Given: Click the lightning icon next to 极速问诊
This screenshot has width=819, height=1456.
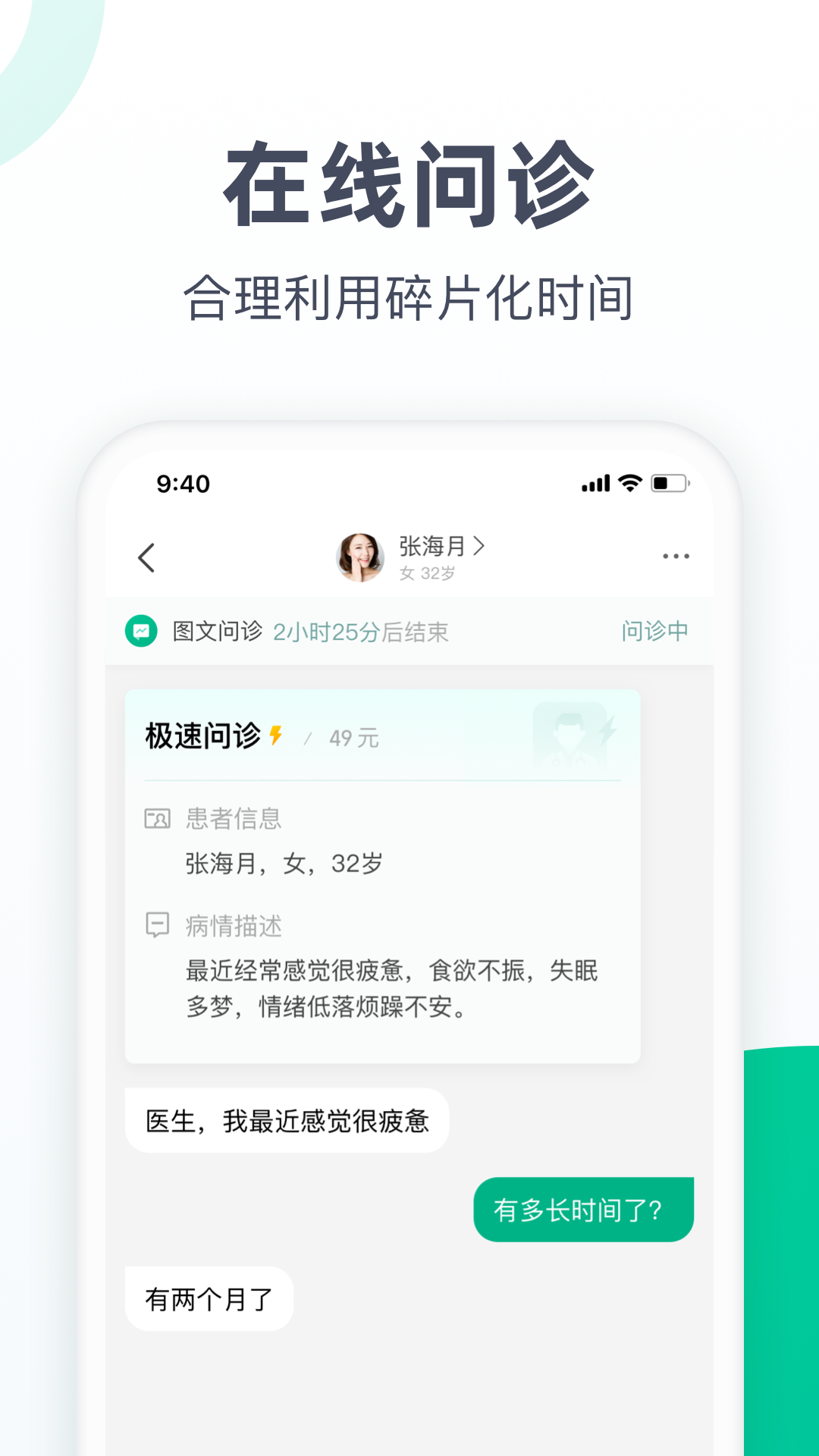Looking at the screenshot, I should [277, 734].
